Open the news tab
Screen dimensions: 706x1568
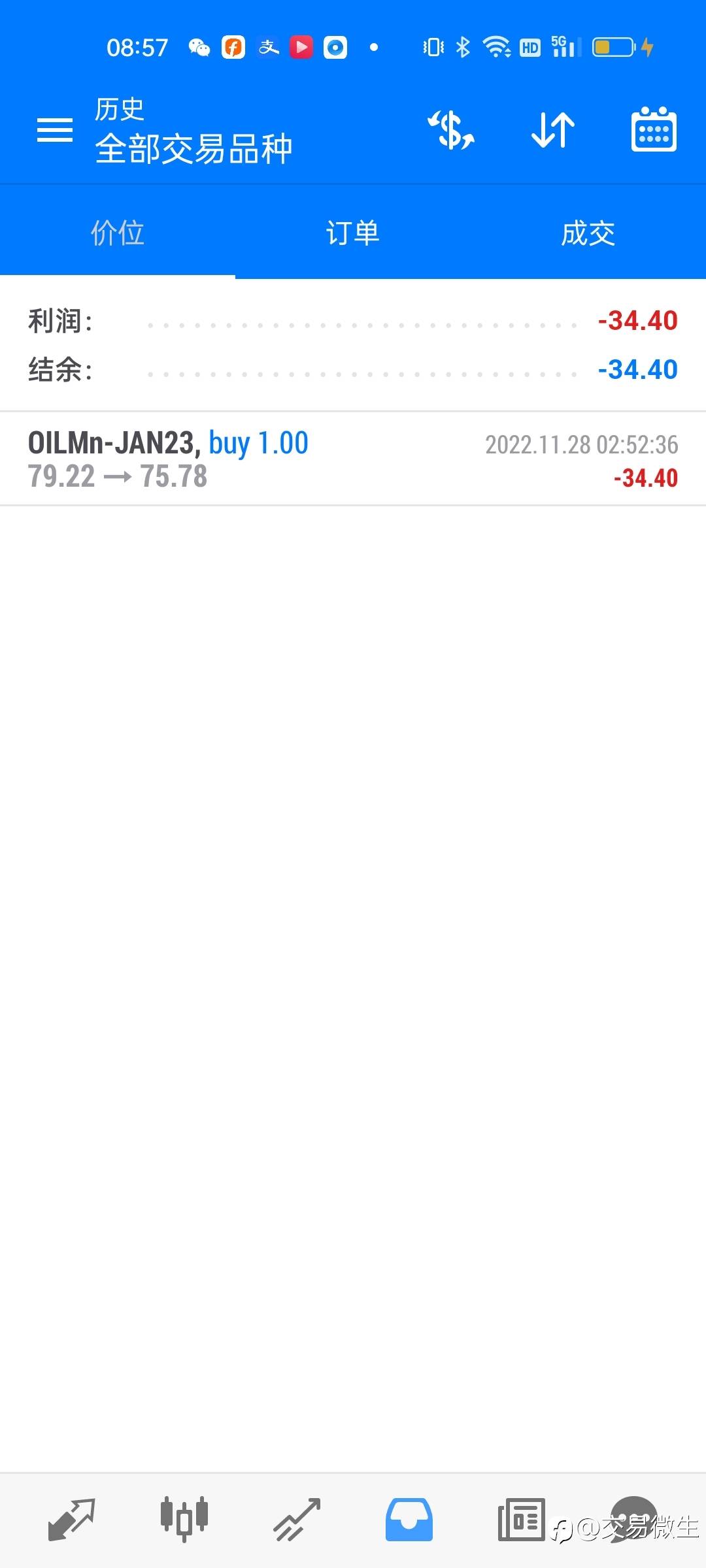521,1519
